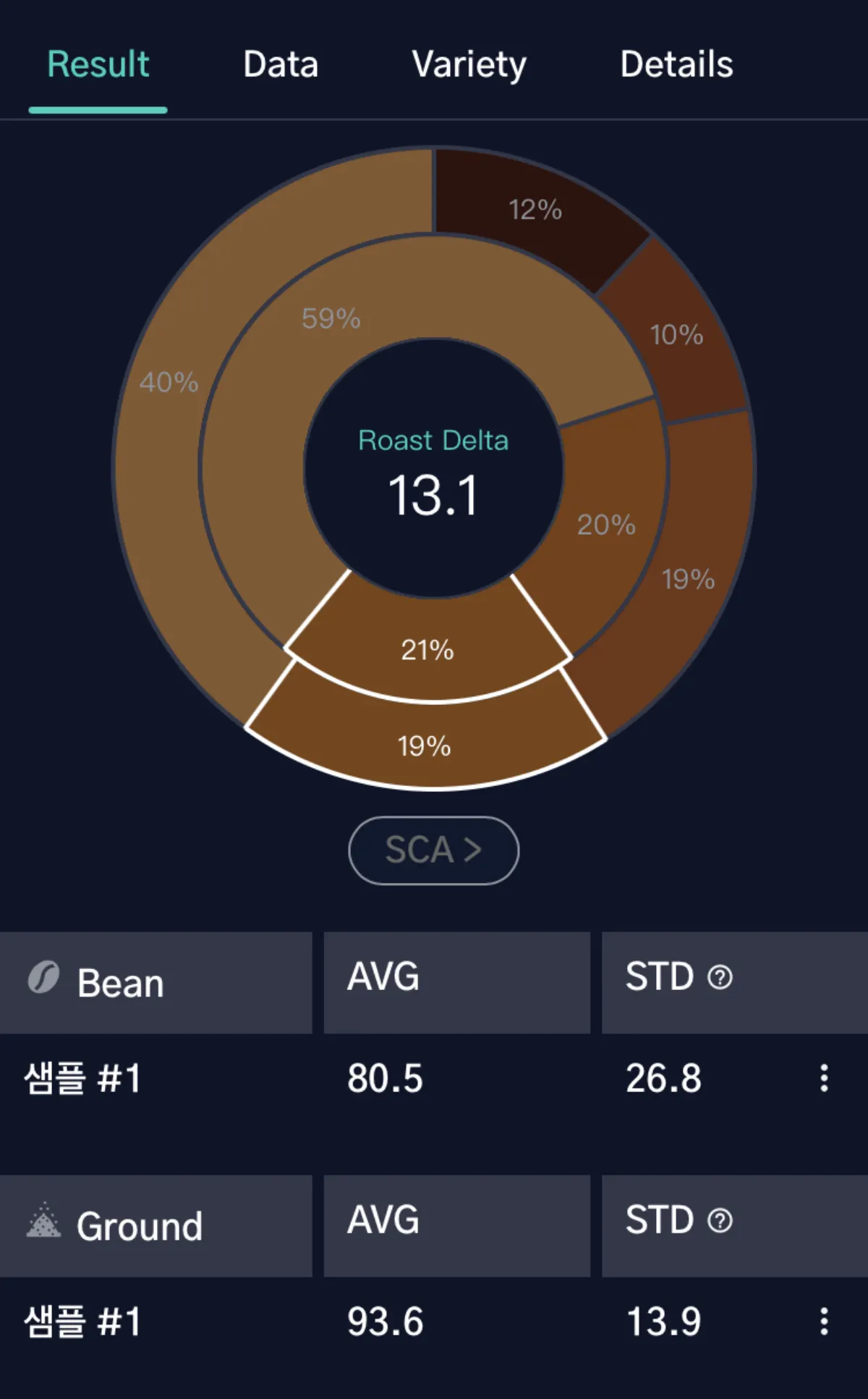Select the 12% segment of the donut chart
Screen dimensions: 868x1399
pyautogui.click(x=535, y=210)
